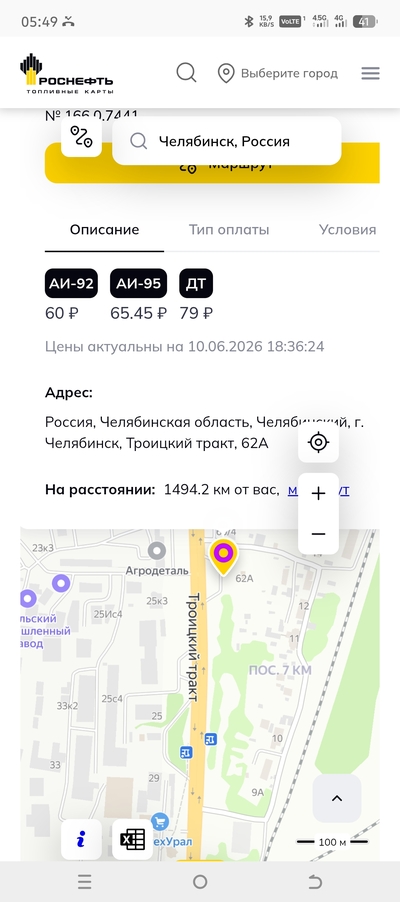Tap Выберите город to choose a city

(277, 74)
